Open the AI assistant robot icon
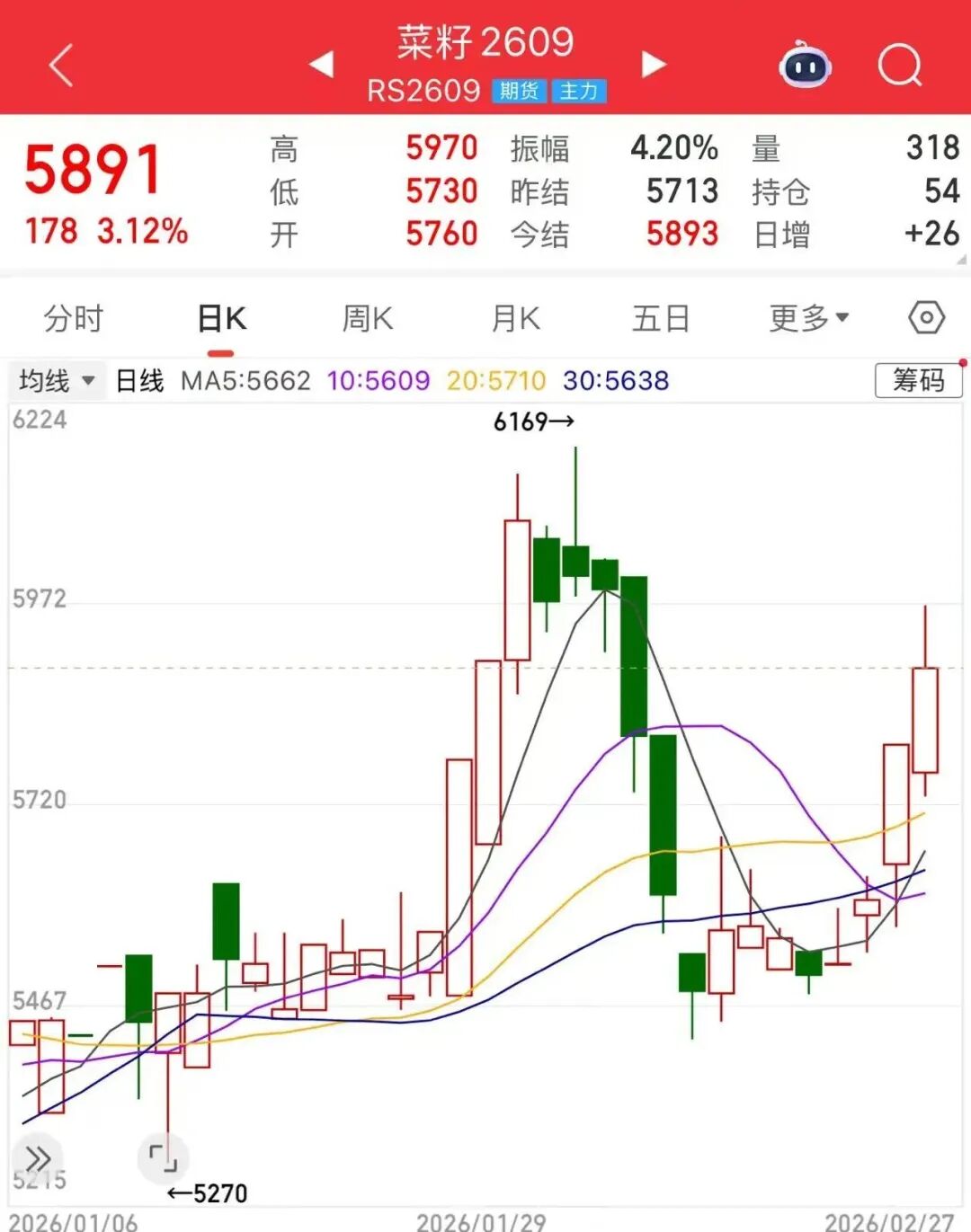The width and height of the screenshot is (971, 1232). coord(805,65)
